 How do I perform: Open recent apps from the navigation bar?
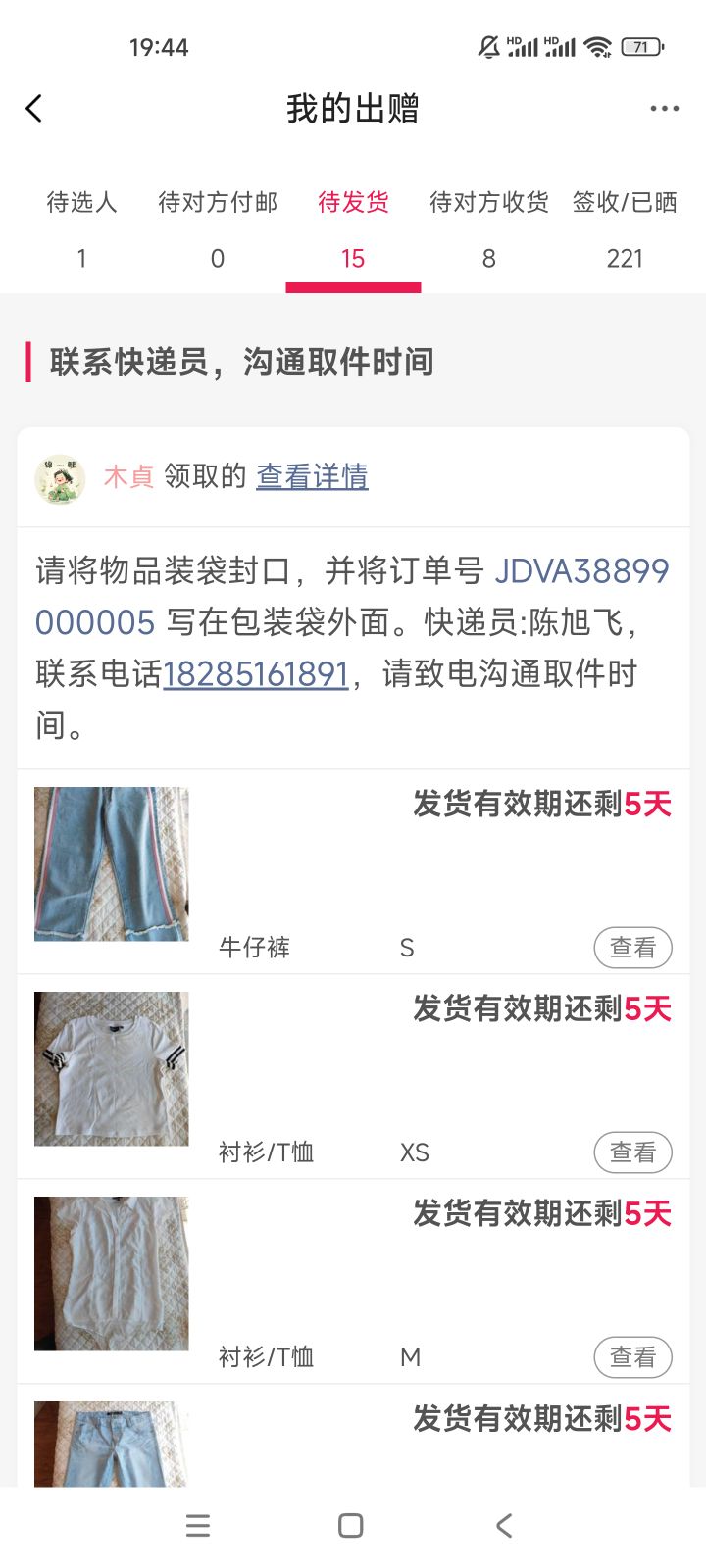coord(198,1526)
